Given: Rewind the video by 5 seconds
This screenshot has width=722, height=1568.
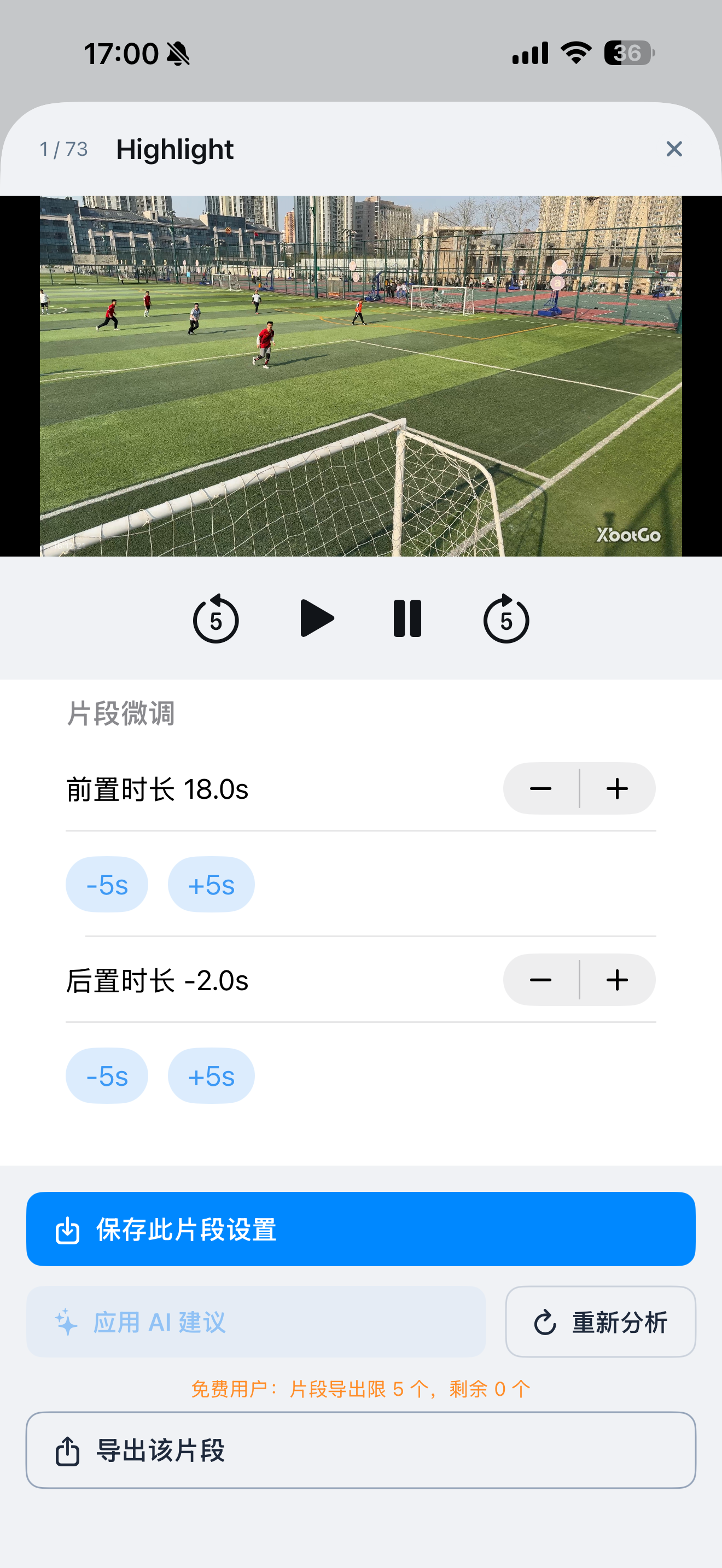Looking at the screenshot, I should (215, 619).
